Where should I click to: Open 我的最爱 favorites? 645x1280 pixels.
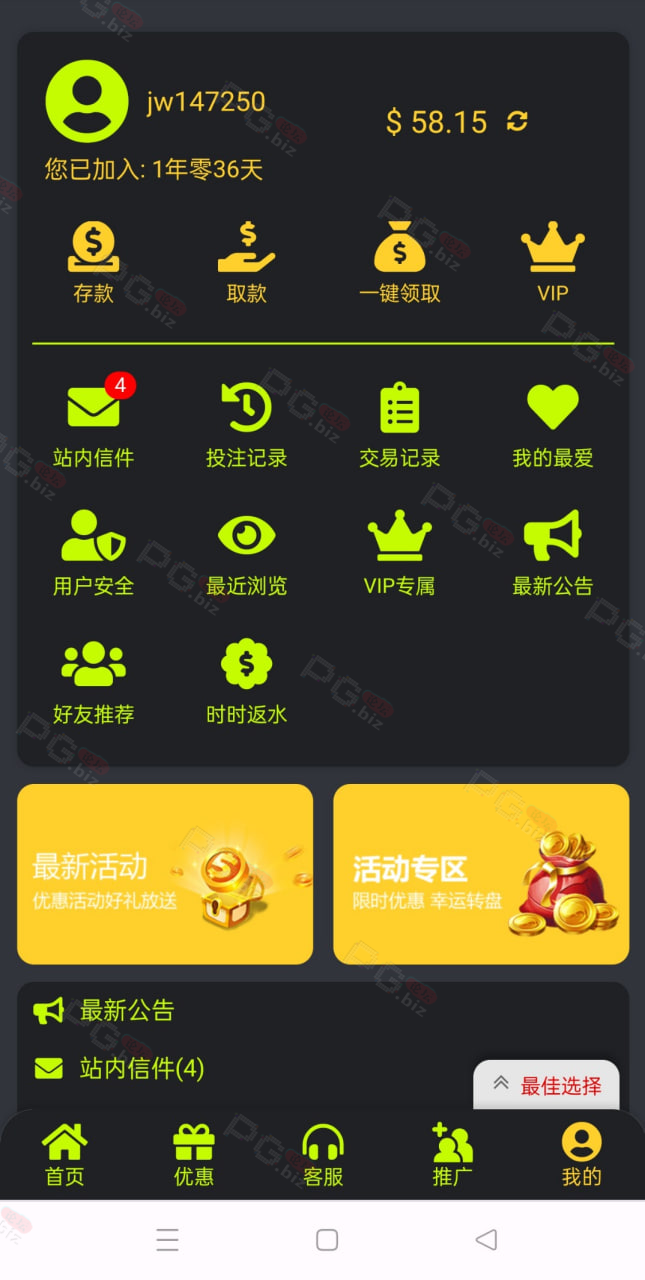(553, 425)
